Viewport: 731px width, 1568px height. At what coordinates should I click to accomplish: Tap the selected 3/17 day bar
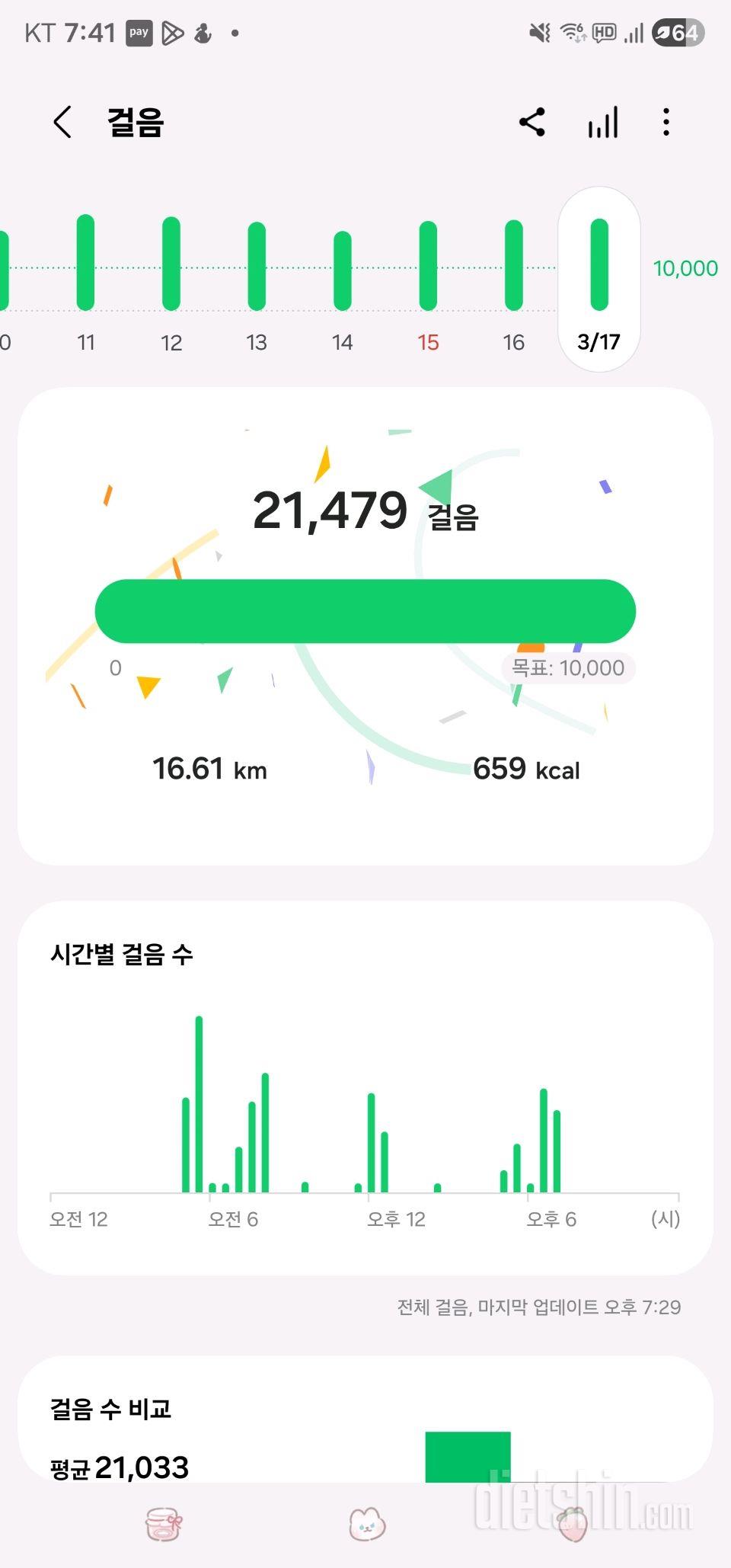click(x=599, y=265)
